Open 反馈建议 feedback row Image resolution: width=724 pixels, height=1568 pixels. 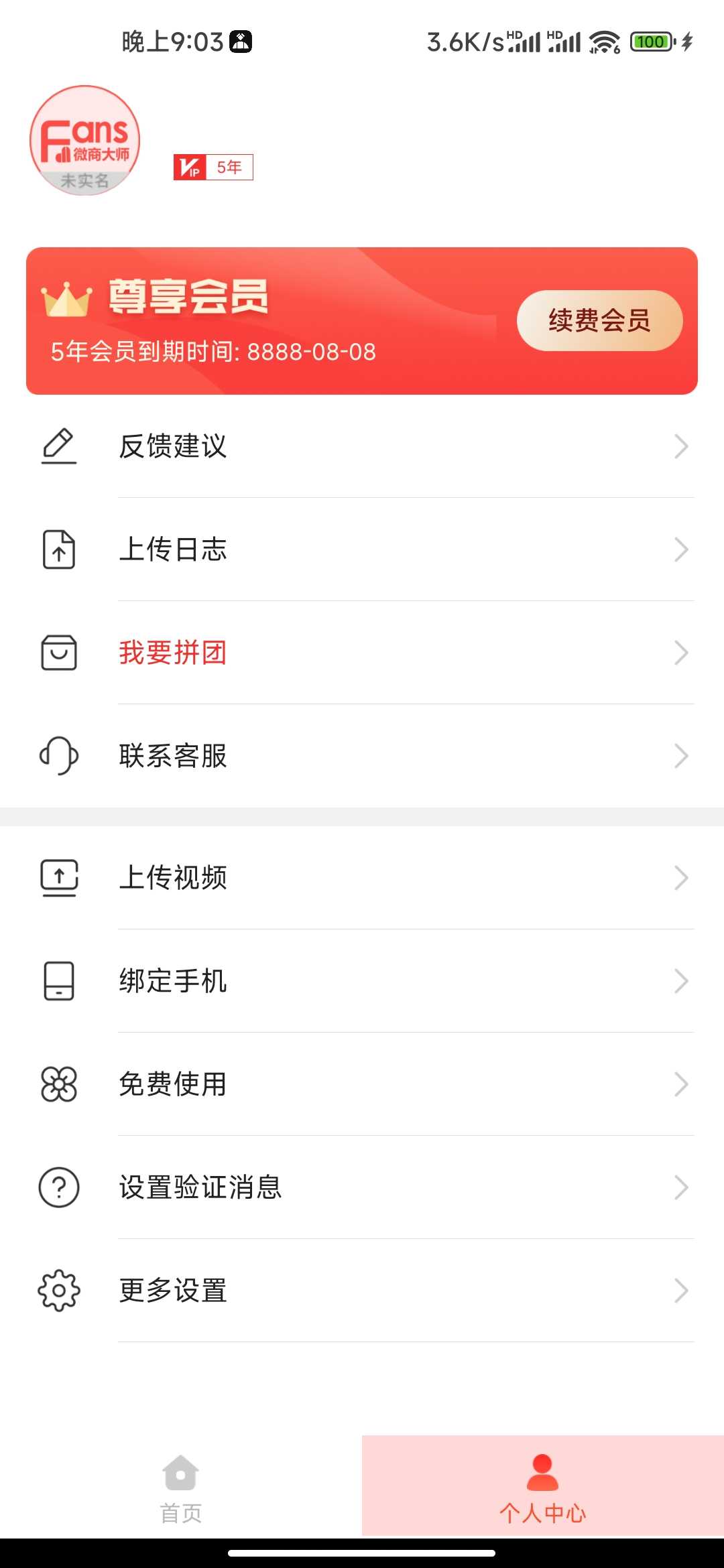pyautogui.click(x=362, y=446)
